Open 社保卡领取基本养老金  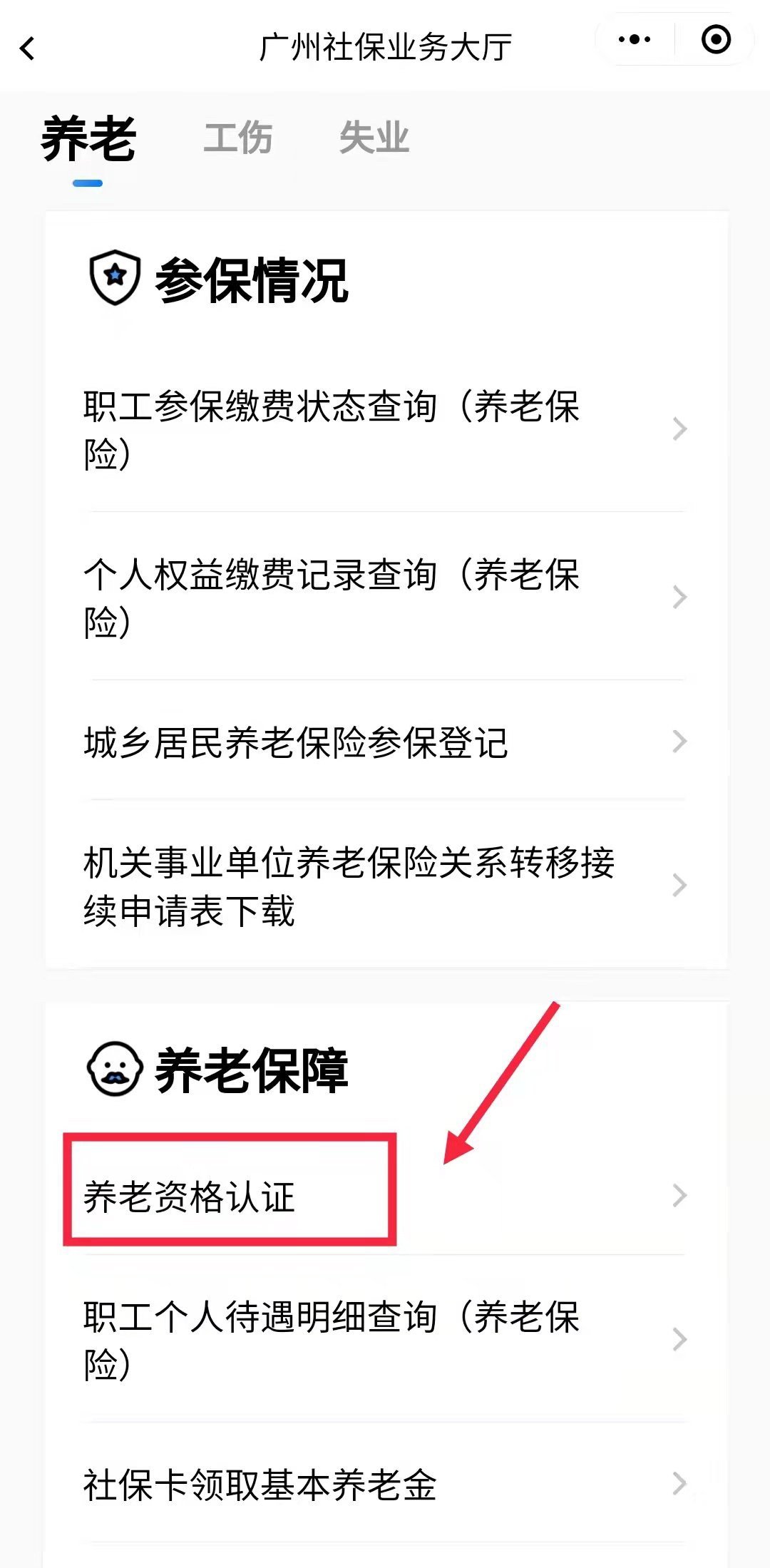pos(385,1485)
